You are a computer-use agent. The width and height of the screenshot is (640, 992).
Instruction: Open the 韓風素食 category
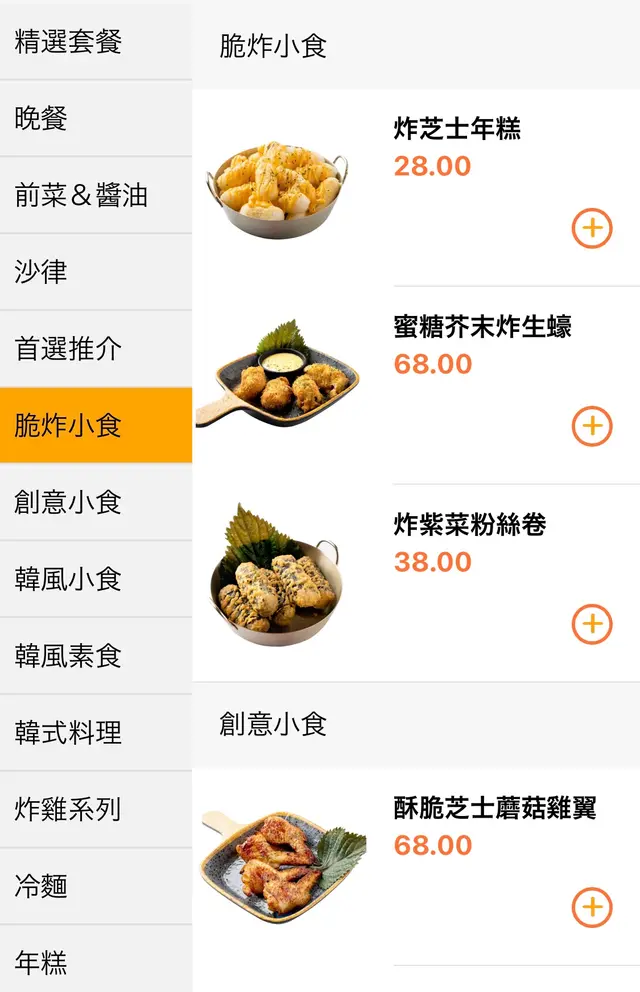click(x=96, y=656)
